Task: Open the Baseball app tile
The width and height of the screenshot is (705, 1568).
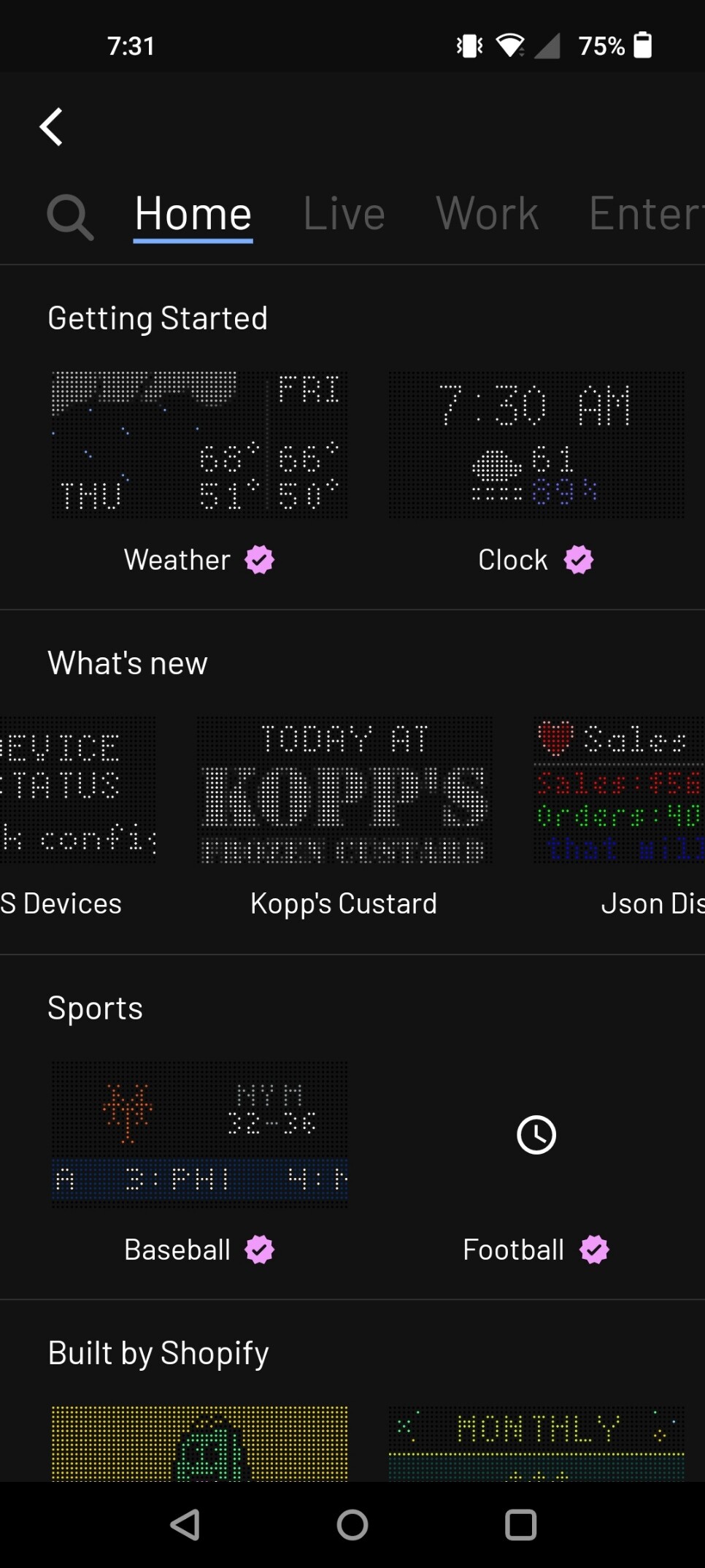Action: coord(199,1134)
